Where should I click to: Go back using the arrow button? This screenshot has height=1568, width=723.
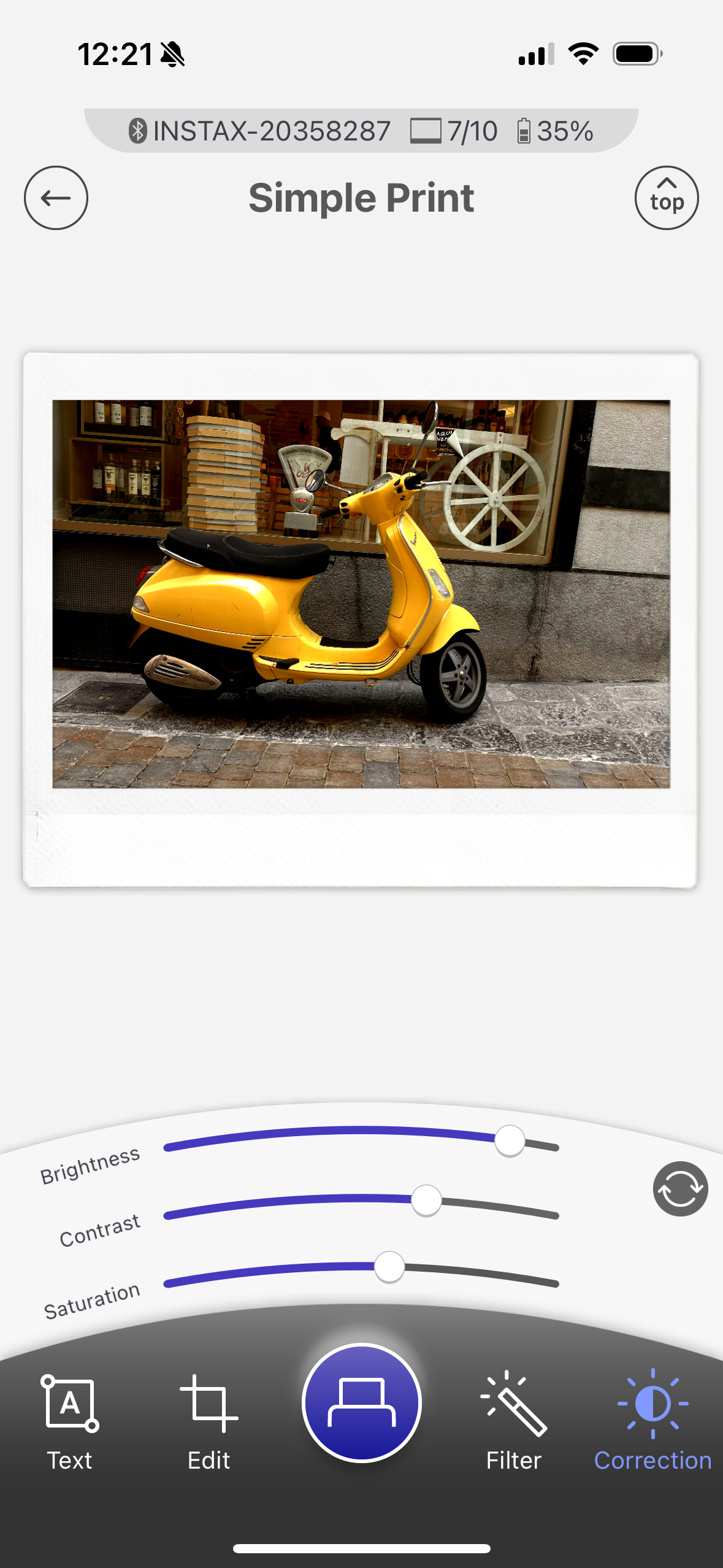pos(56,198)
